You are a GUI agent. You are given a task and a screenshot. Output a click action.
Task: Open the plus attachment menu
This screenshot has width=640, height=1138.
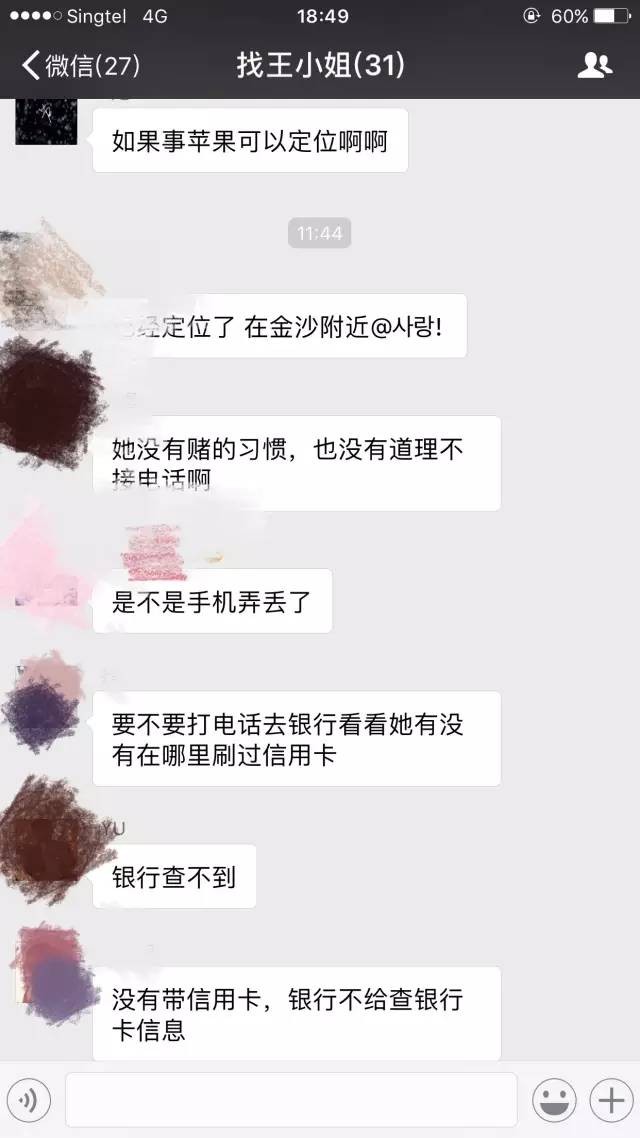tap(609, 1101)
